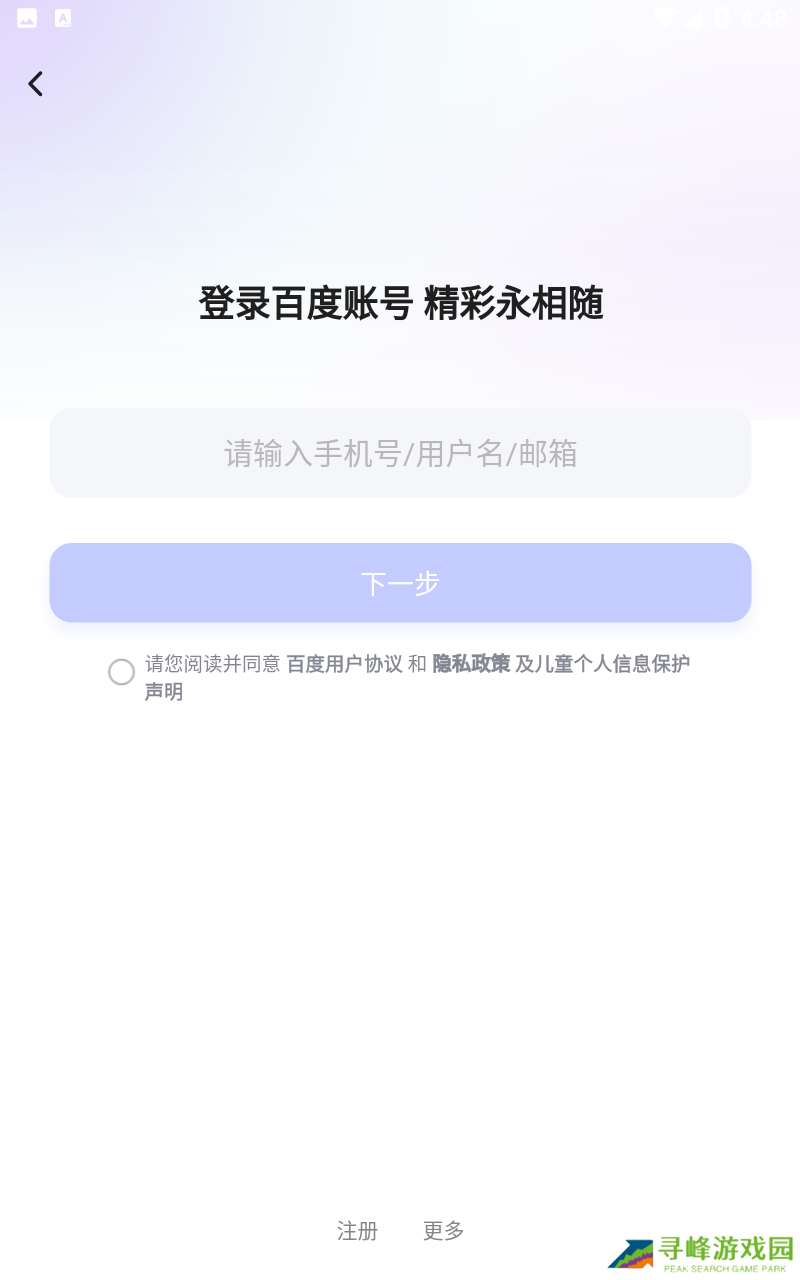Open the 百度用户协议 link
The width and height of the screenshot is (800, 1280).
pos(344,664)
